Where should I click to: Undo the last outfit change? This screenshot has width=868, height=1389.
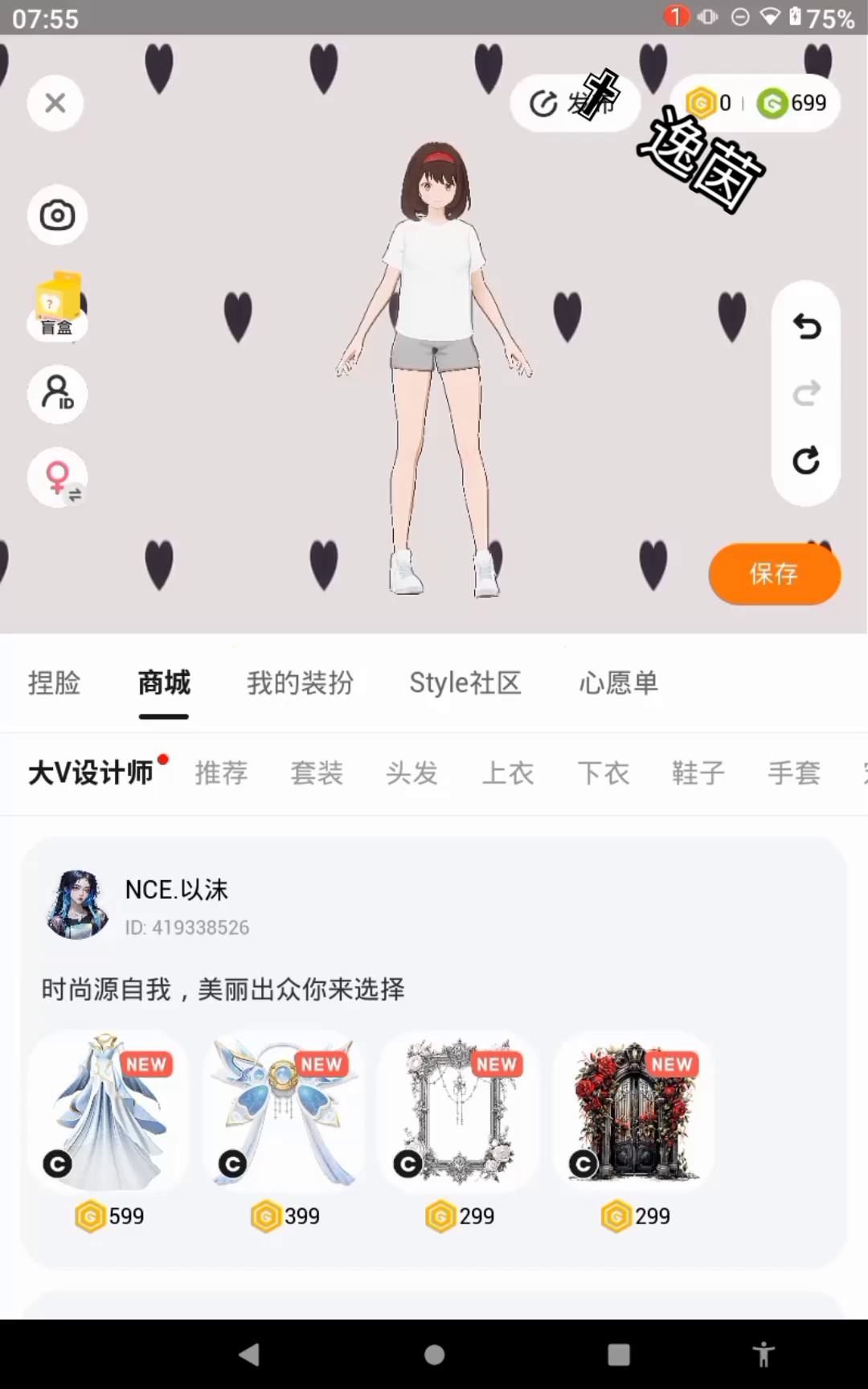pyautogui.click(x=806, y=326)
